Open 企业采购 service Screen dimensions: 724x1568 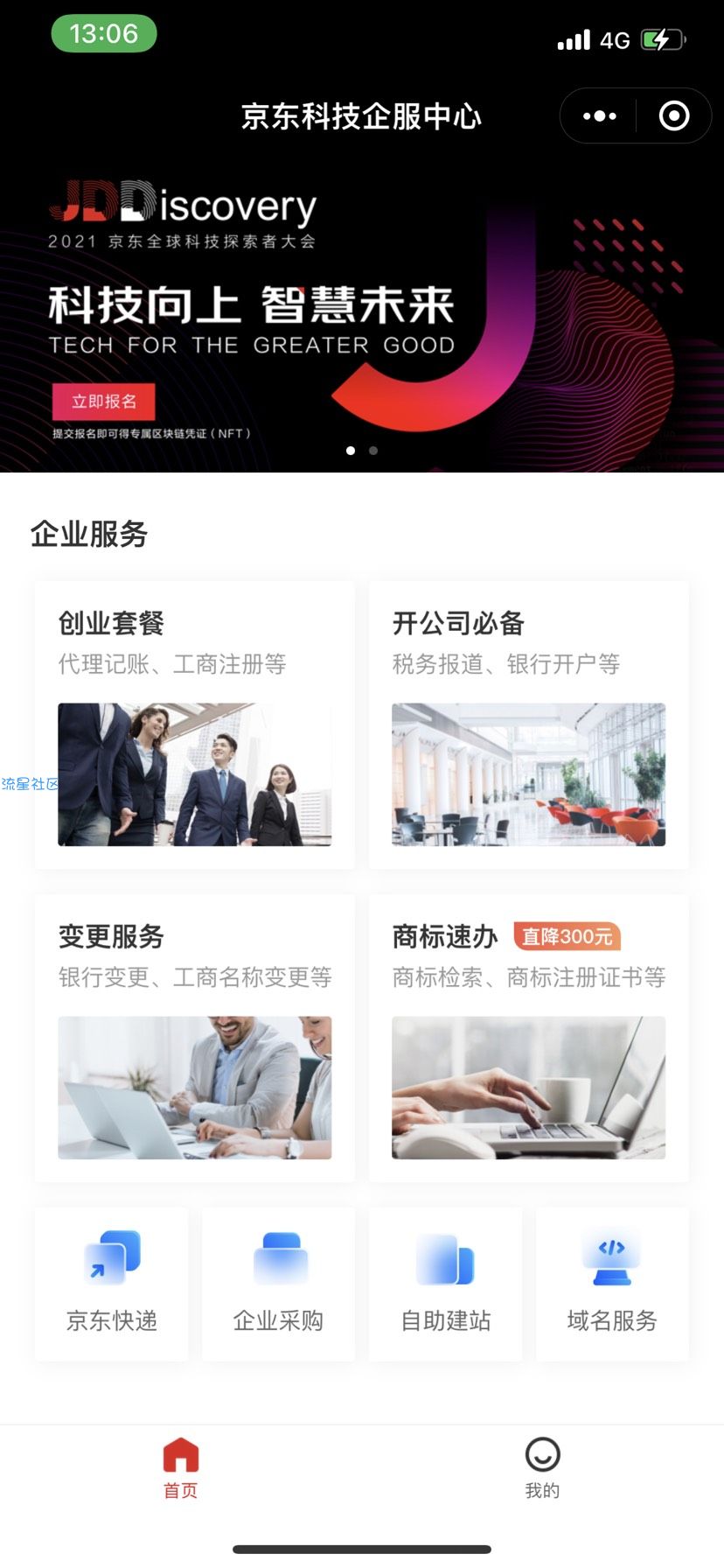point(279,1284)
